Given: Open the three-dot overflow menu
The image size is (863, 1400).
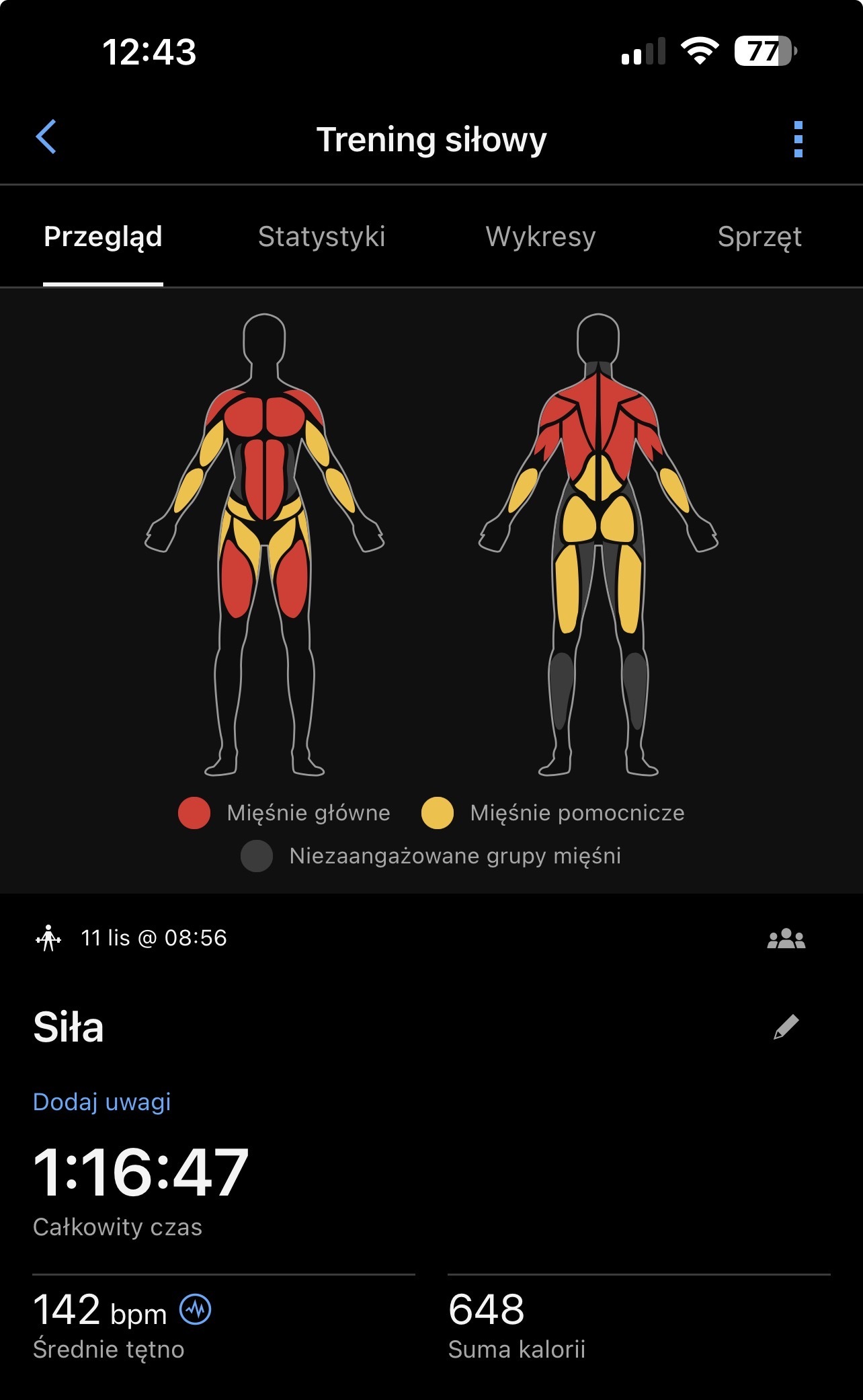Looking at the screenshot, I should tap(798, 139).
